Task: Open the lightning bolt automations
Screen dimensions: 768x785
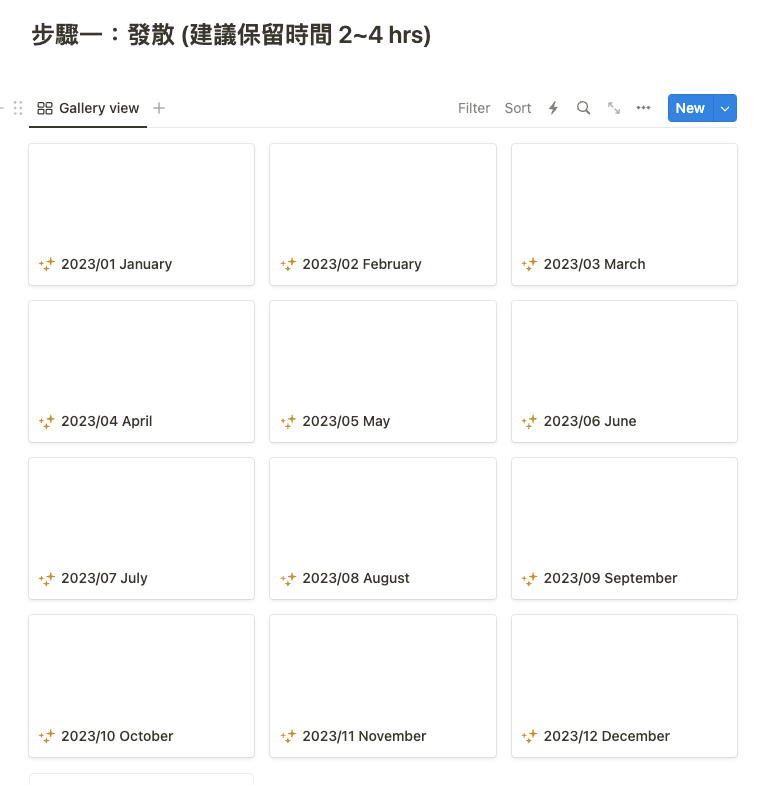Action: (553, 108)
